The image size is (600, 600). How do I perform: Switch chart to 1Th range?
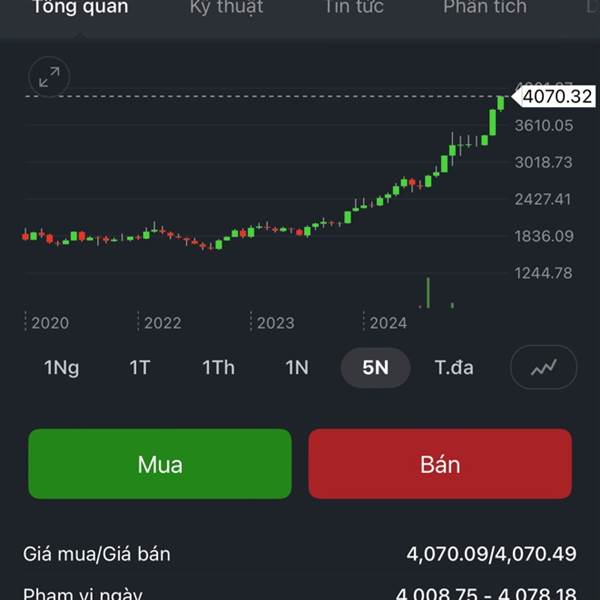[218, 367]
